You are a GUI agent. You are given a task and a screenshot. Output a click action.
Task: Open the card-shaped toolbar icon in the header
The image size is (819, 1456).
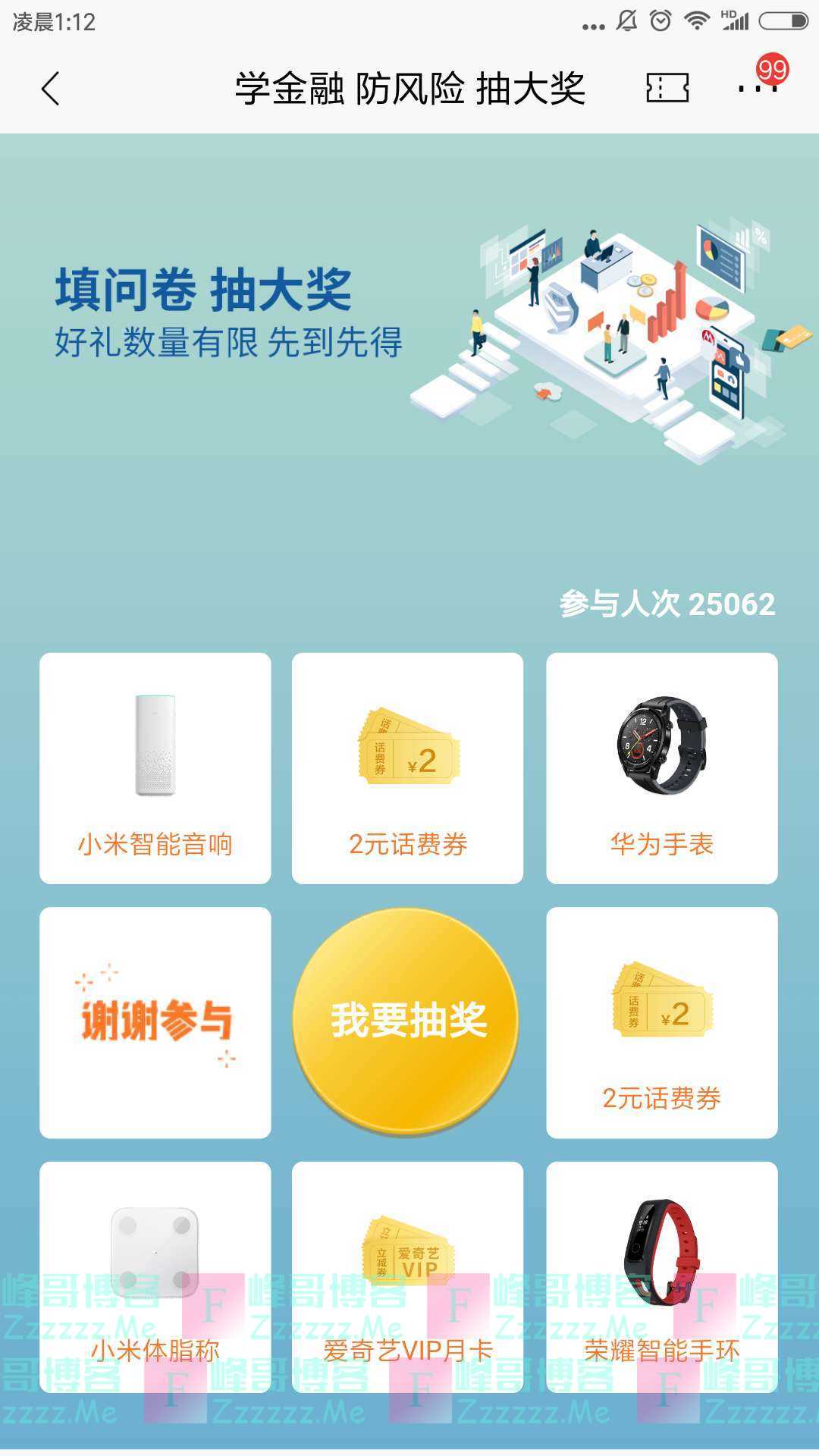(667, 87)
